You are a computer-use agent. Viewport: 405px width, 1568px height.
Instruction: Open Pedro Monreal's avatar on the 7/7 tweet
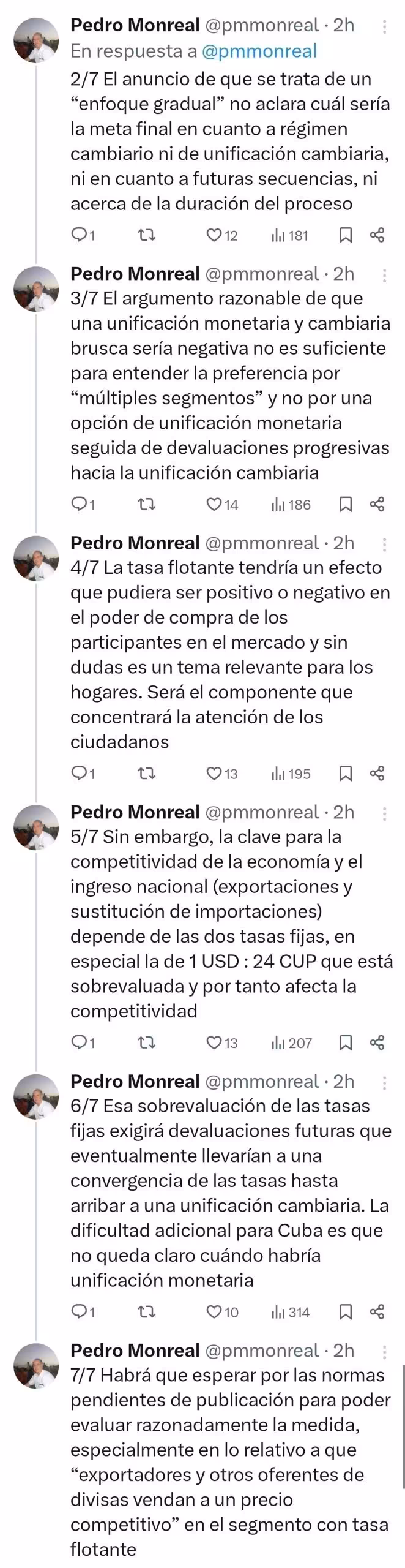pos(37,1366)
